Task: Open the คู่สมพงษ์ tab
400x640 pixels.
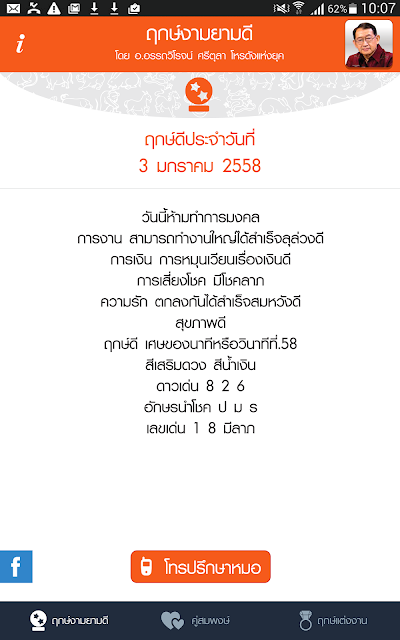Action: click(x=196, y=620)
